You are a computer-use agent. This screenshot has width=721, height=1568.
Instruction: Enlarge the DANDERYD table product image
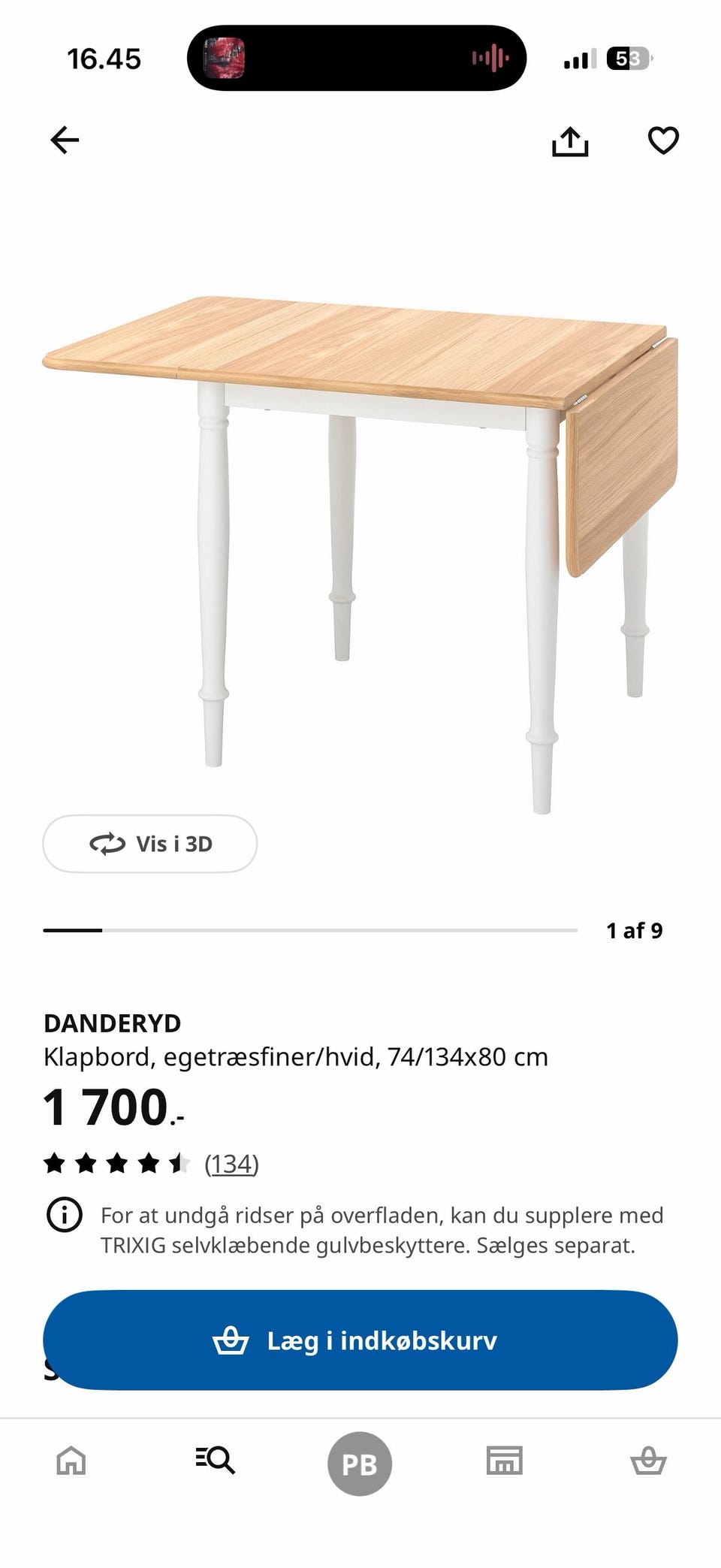click(x=360, y=526)
